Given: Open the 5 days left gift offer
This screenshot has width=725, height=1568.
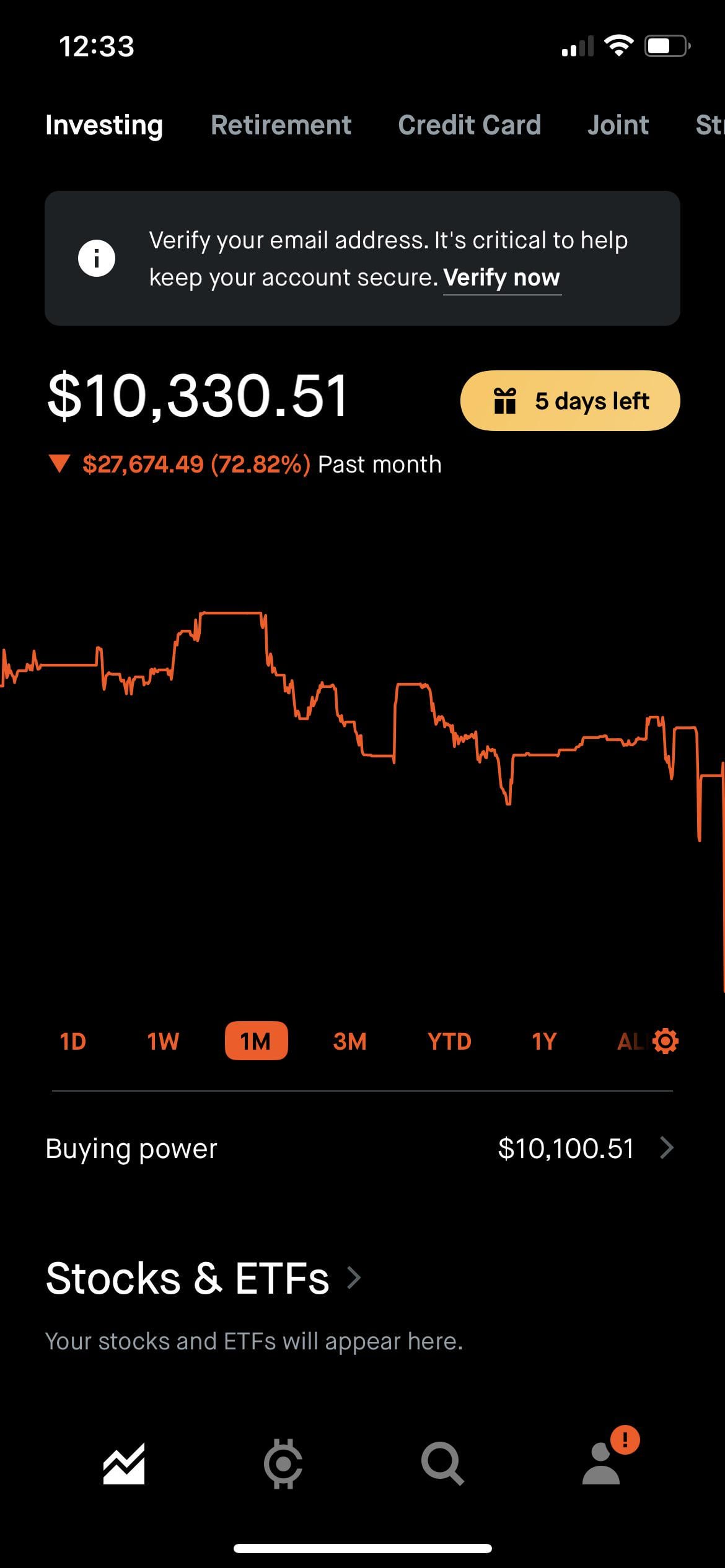Looking at the screenshot, I should [570, 401].
